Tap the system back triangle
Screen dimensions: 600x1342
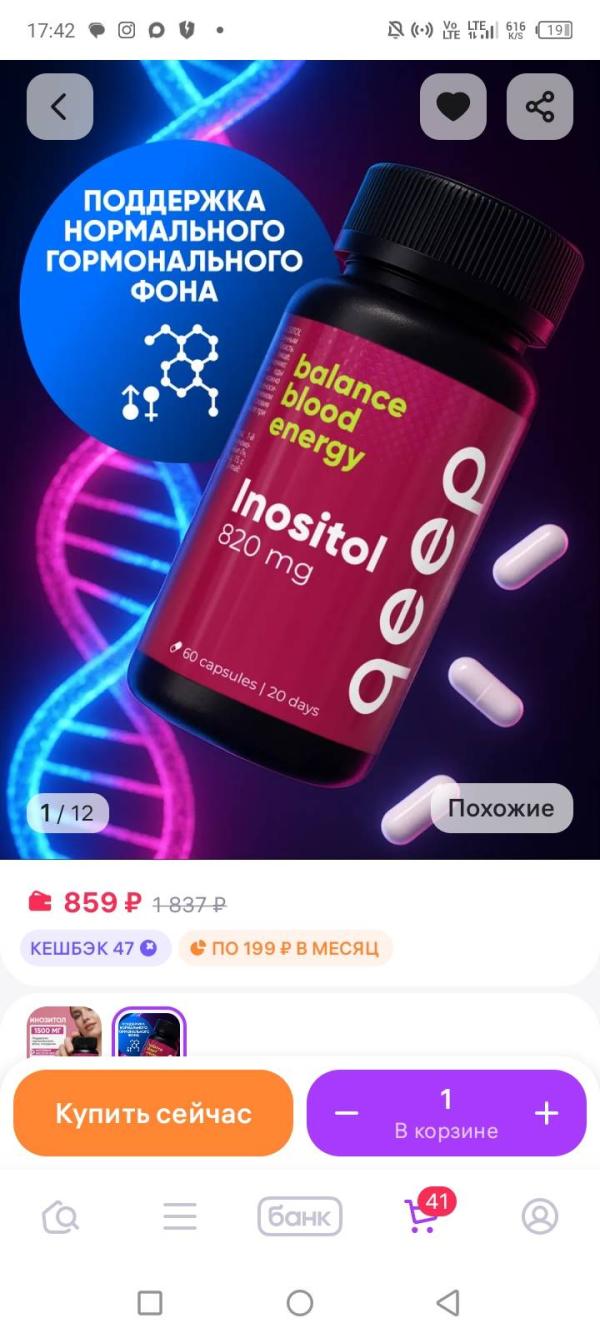(449, 1302)
